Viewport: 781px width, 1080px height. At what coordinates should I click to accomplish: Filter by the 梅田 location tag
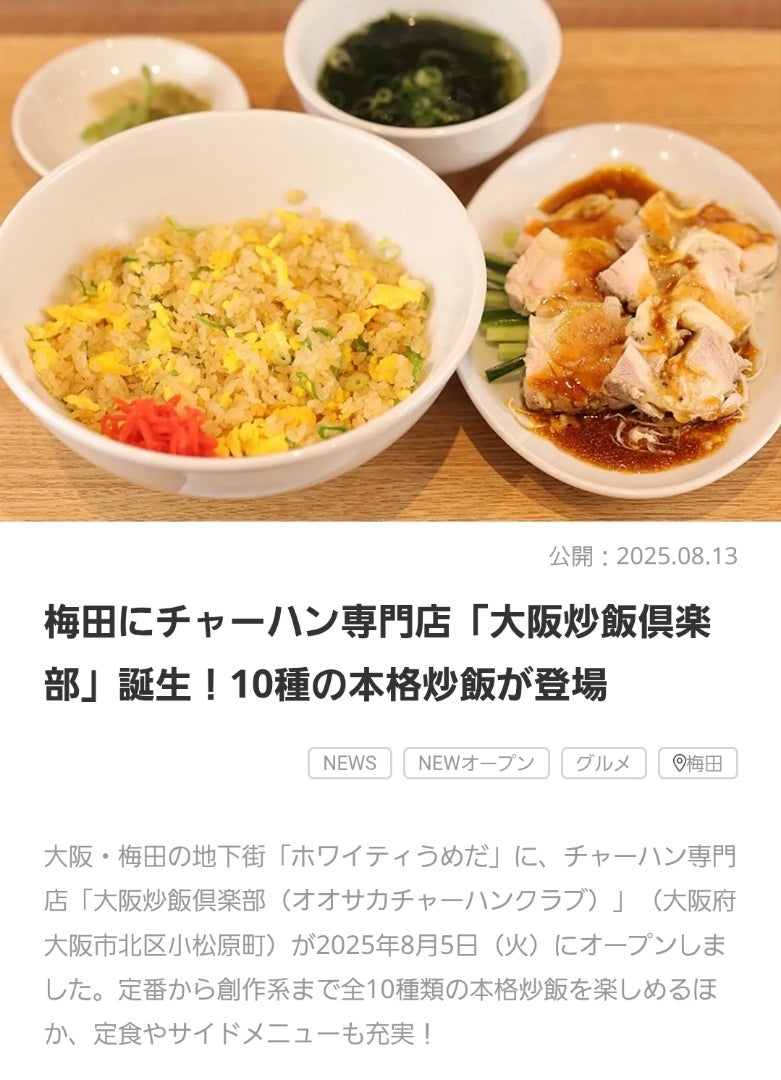(697, 763)
